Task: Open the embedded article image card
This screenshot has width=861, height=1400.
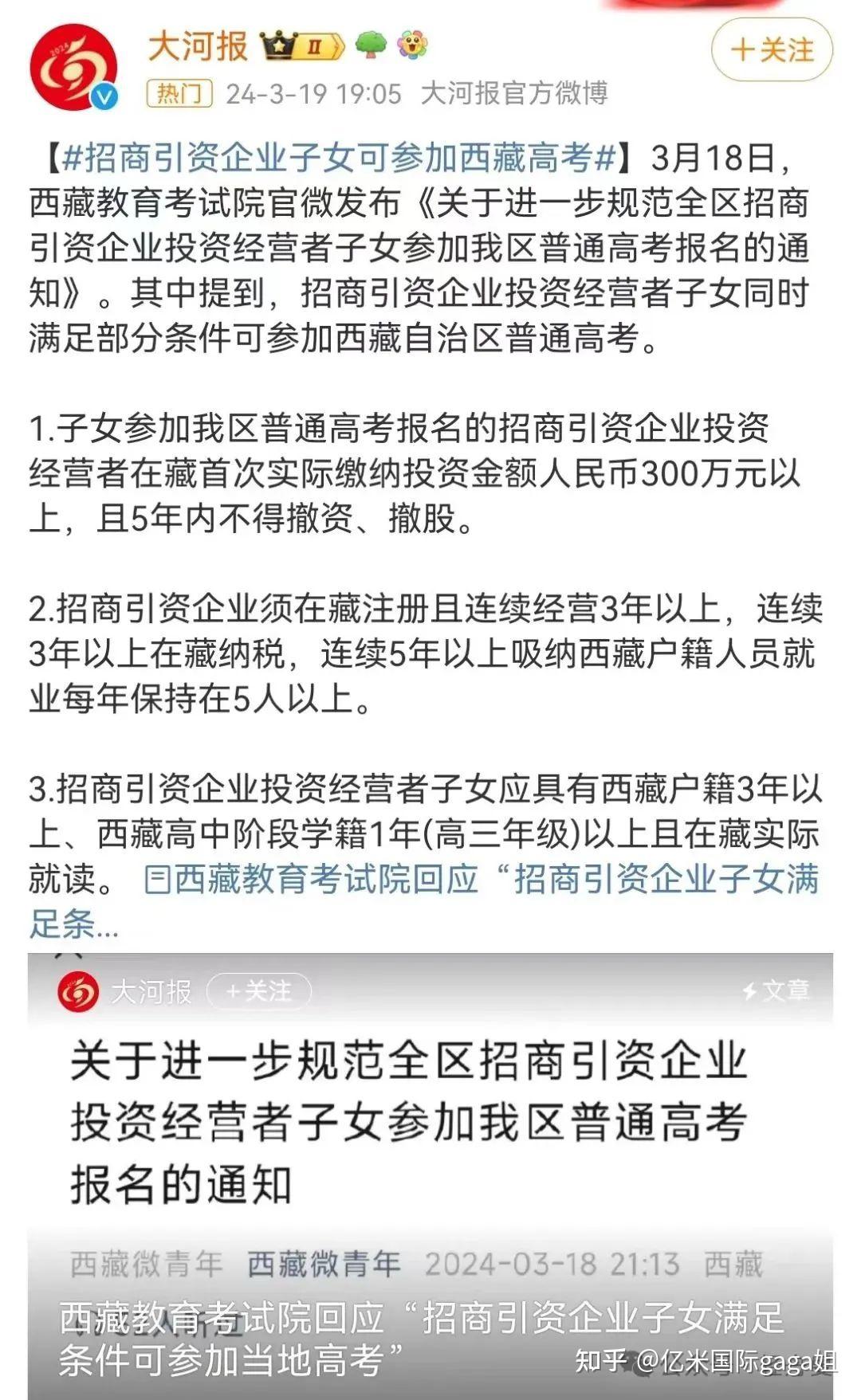Action: [x=431, y=1176]
